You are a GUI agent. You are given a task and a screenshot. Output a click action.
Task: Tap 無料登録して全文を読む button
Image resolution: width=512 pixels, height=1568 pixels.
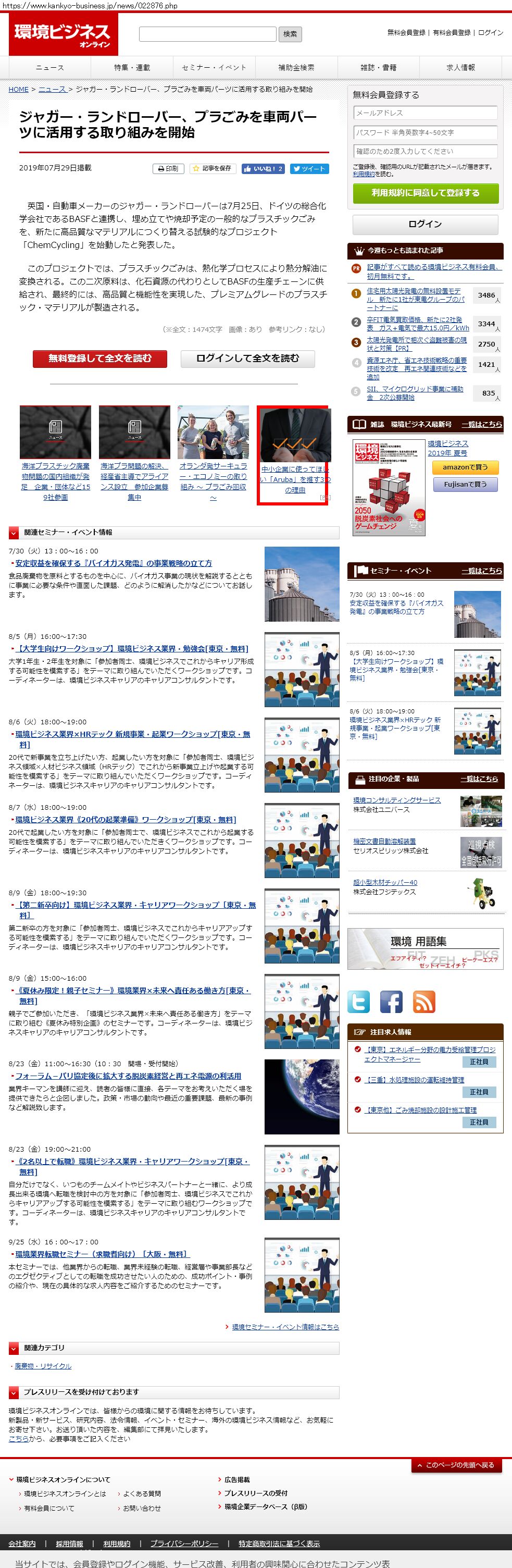[x=99, y=359]
